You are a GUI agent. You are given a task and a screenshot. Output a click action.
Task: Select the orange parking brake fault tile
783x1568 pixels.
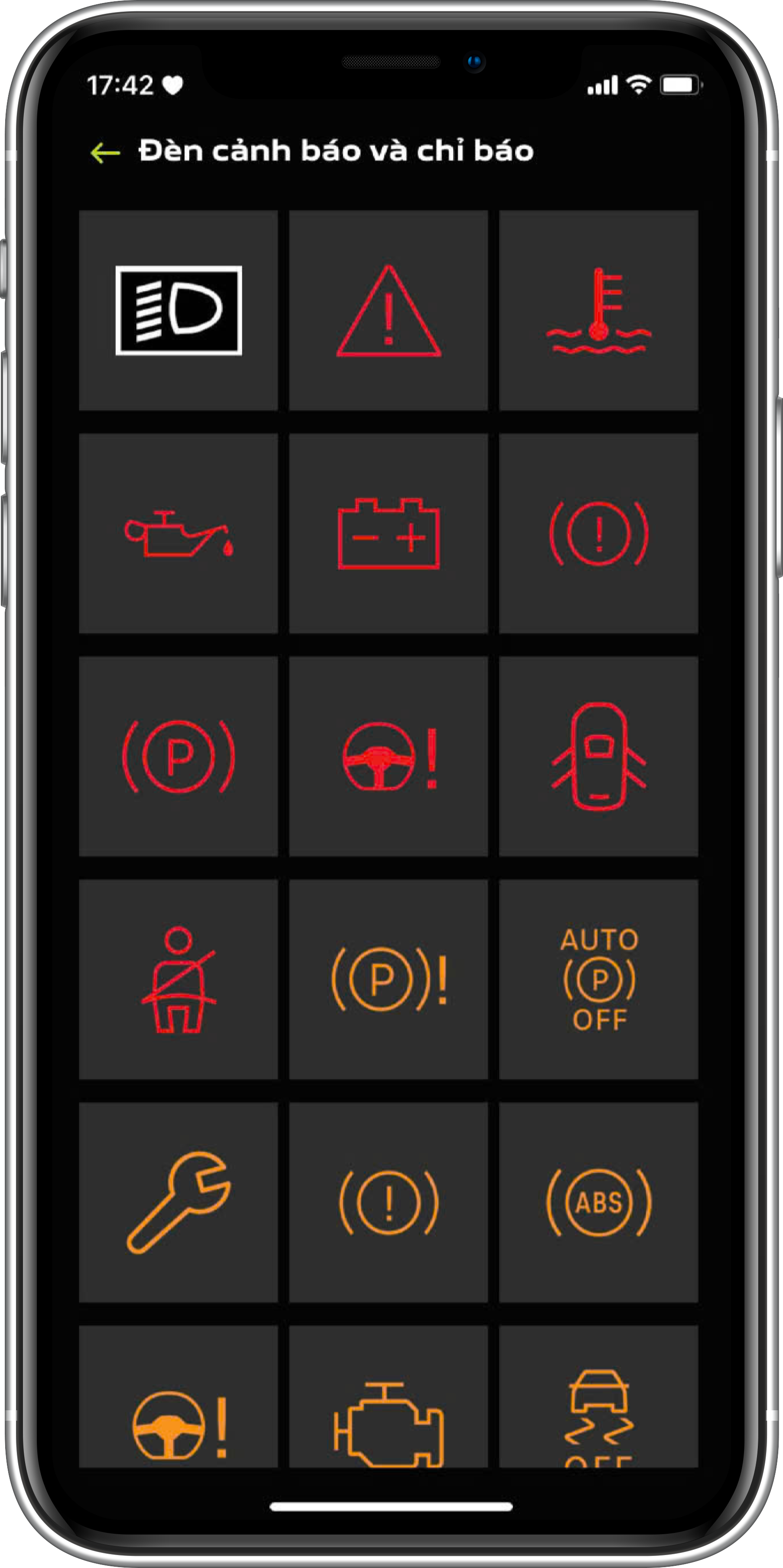388,979
